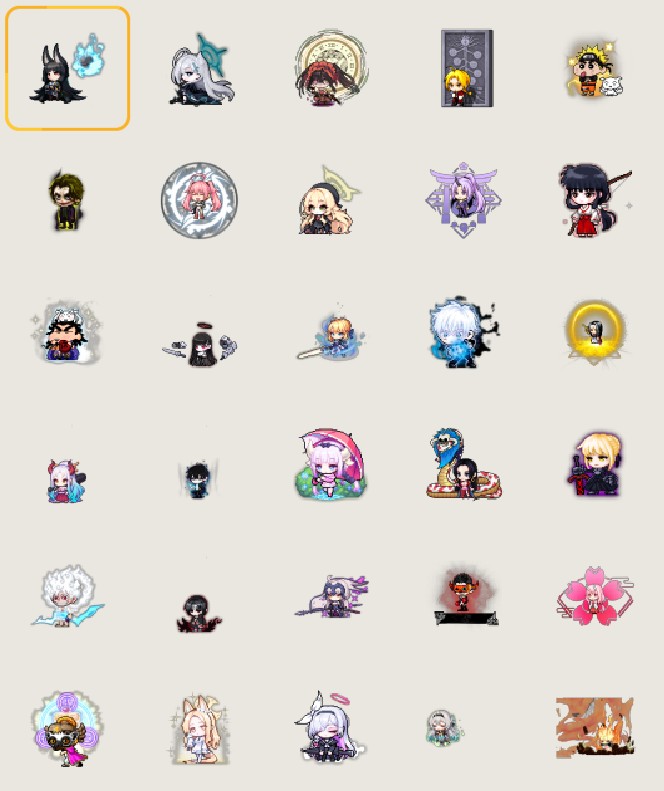
Task: Choose the orange-suited blonde ninja character
Action: tap(593, 70)
